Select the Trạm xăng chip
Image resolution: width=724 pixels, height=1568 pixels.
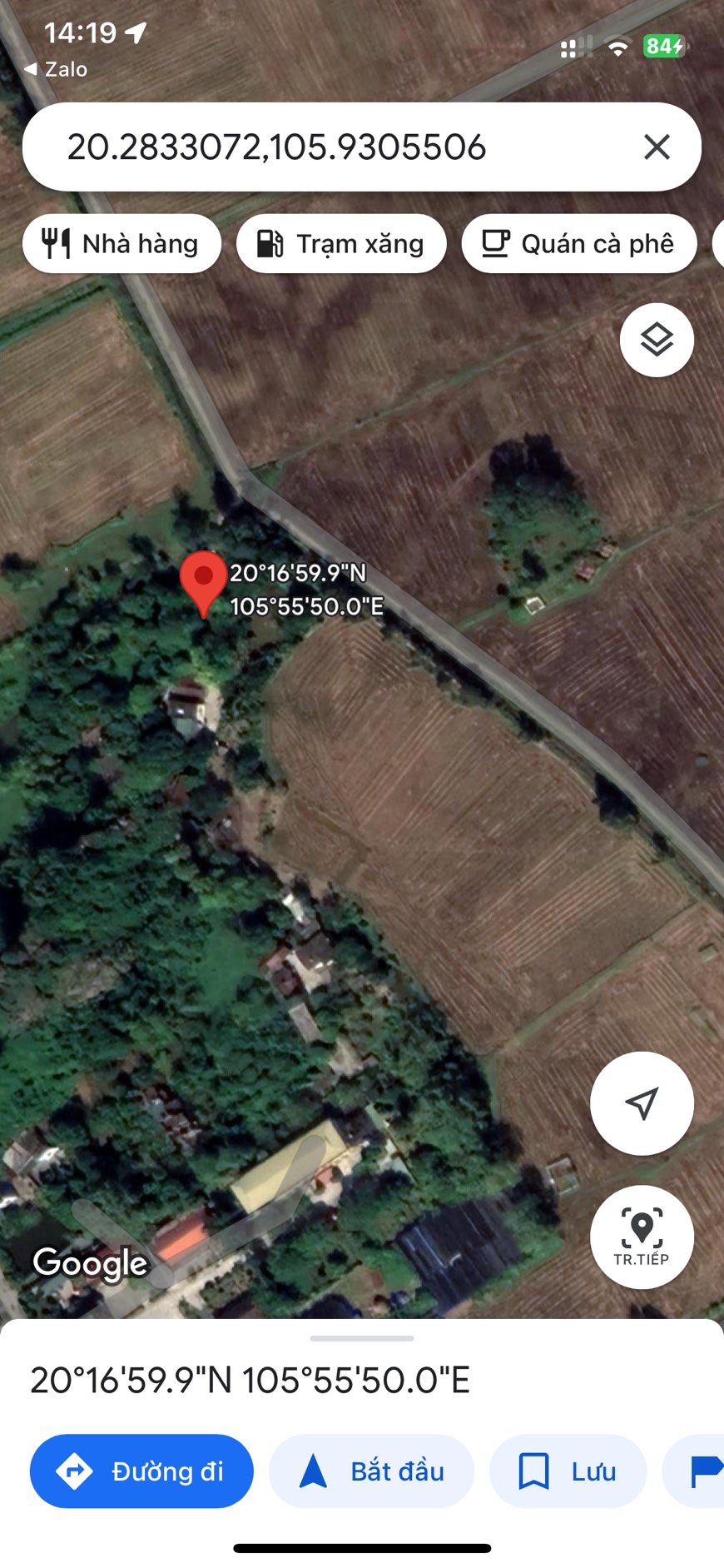[341, 244]
